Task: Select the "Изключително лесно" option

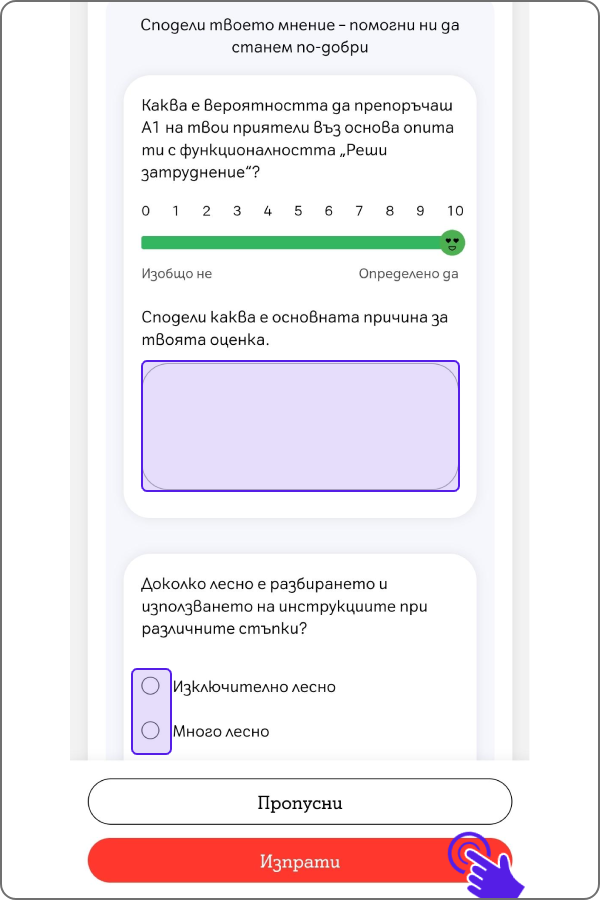Action: click(151, 686)
